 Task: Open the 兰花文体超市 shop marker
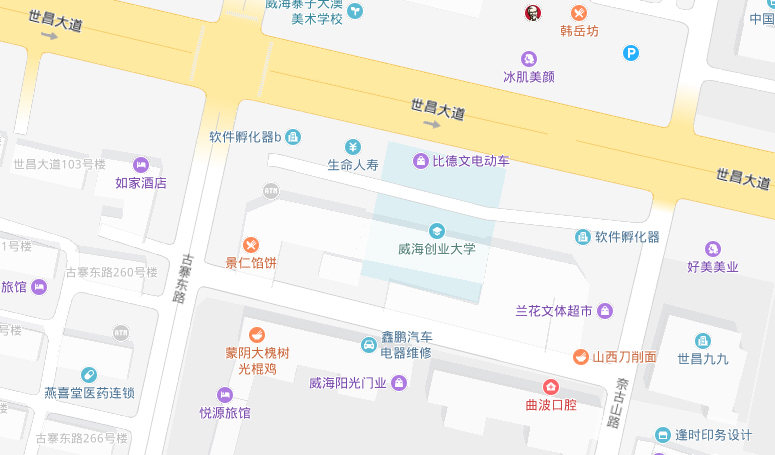[x=604, y=311]
